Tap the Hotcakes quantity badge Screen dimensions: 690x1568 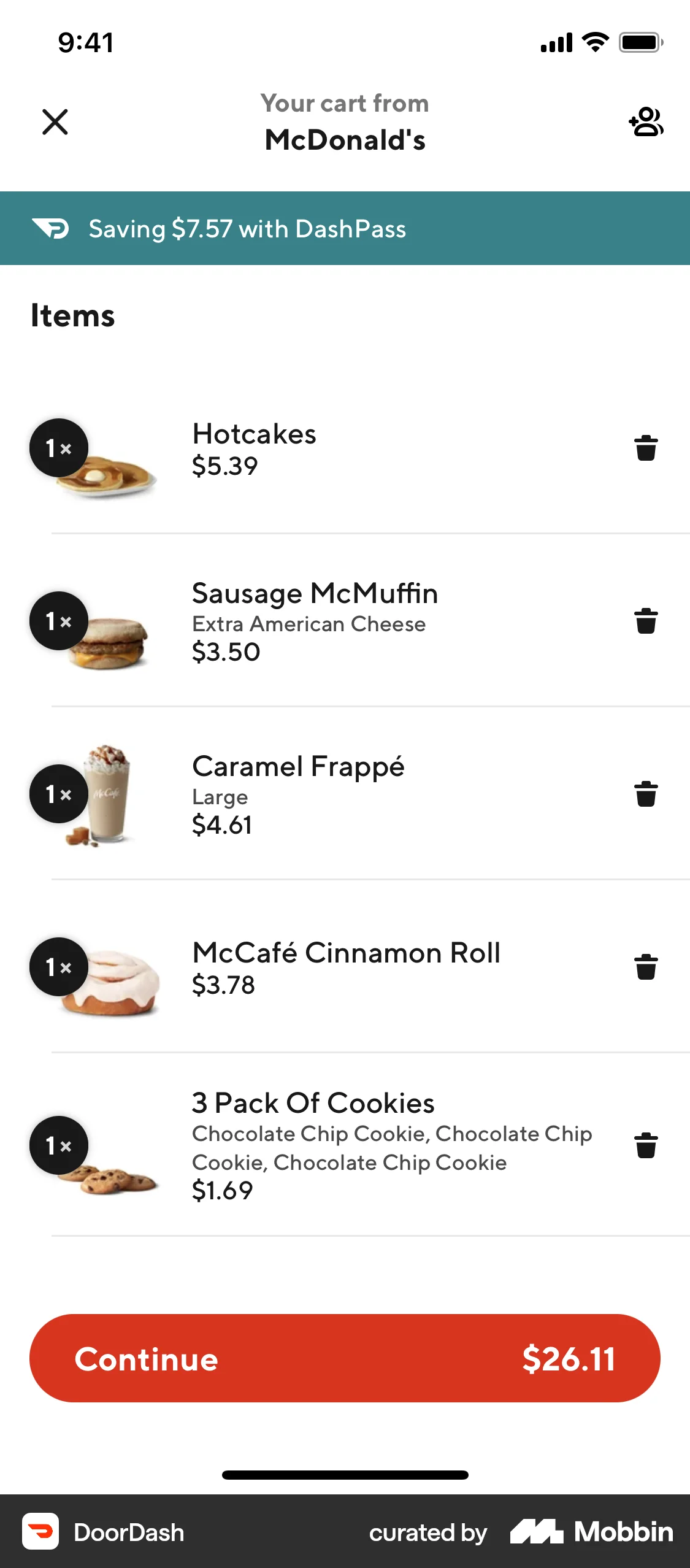(x=58, y=447)
